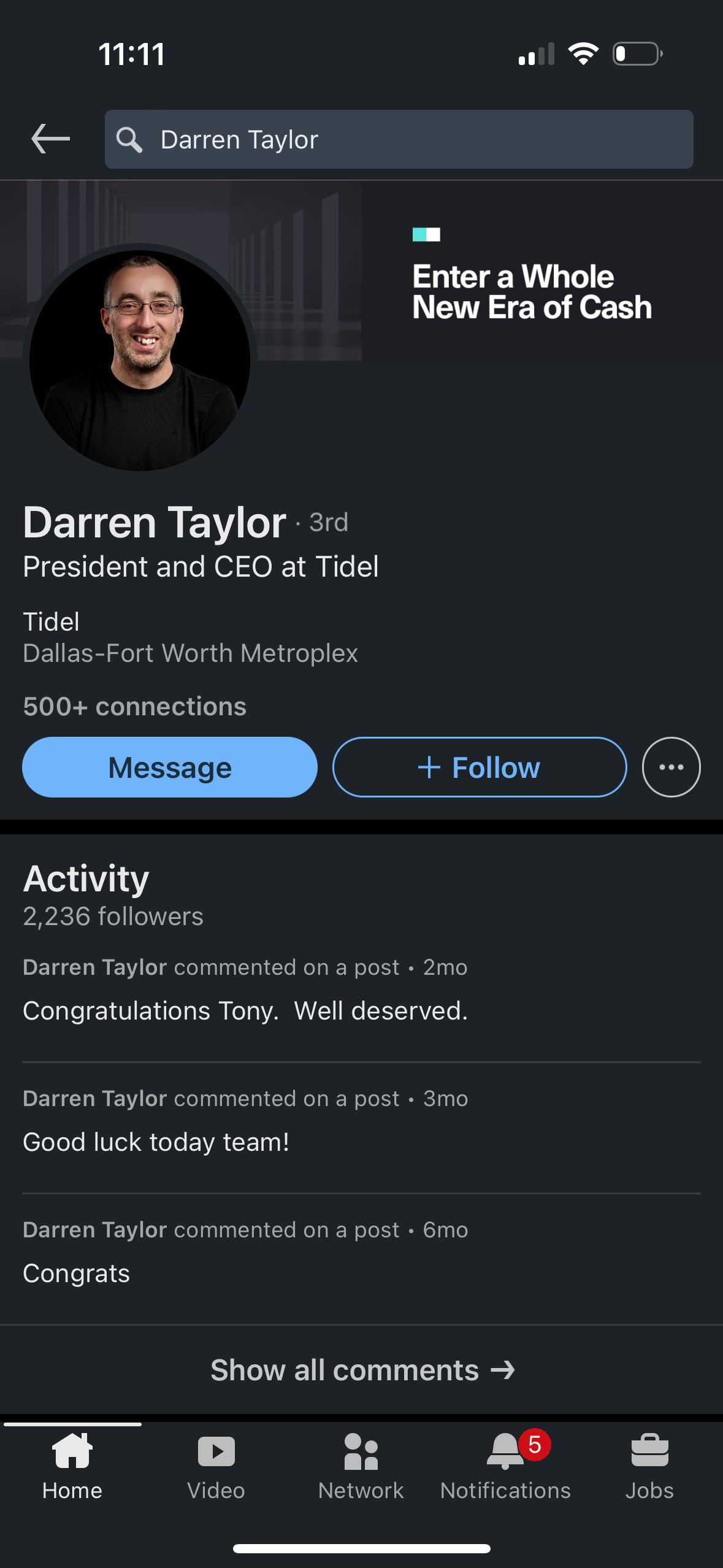Screen dimensions: 723x1568
Task: Tap the Darren Taylor search field
Action: coord(399,139)
